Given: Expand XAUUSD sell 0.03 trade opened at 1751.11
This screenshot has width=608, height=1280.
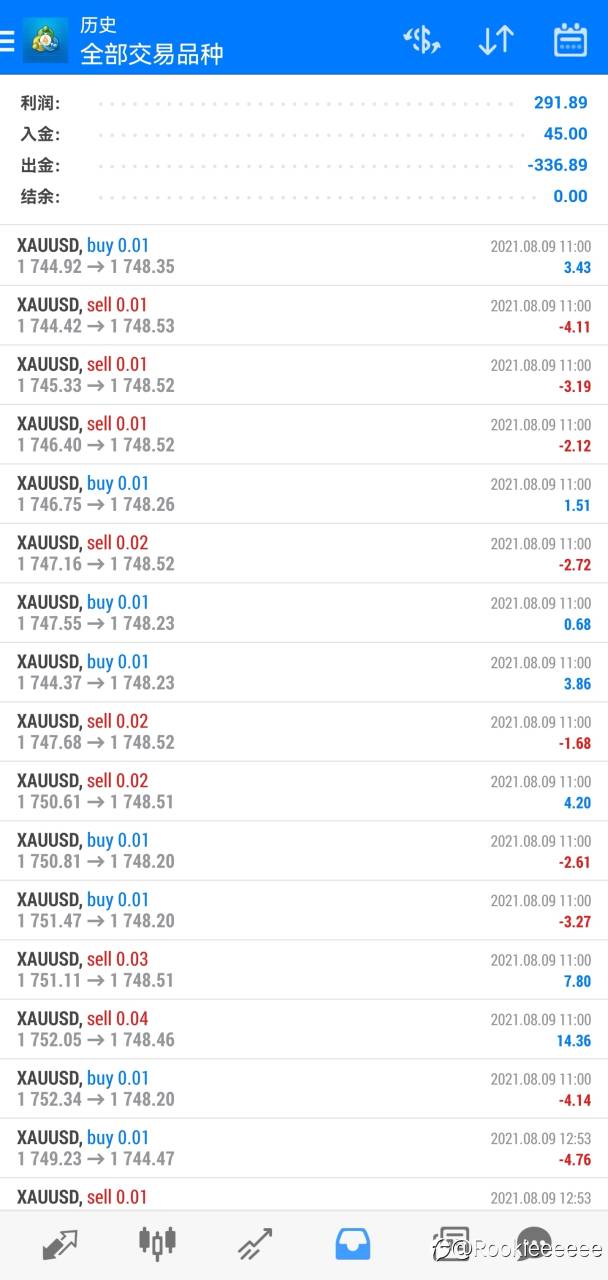Looking at the screenshot, I should tap(304, 970).
